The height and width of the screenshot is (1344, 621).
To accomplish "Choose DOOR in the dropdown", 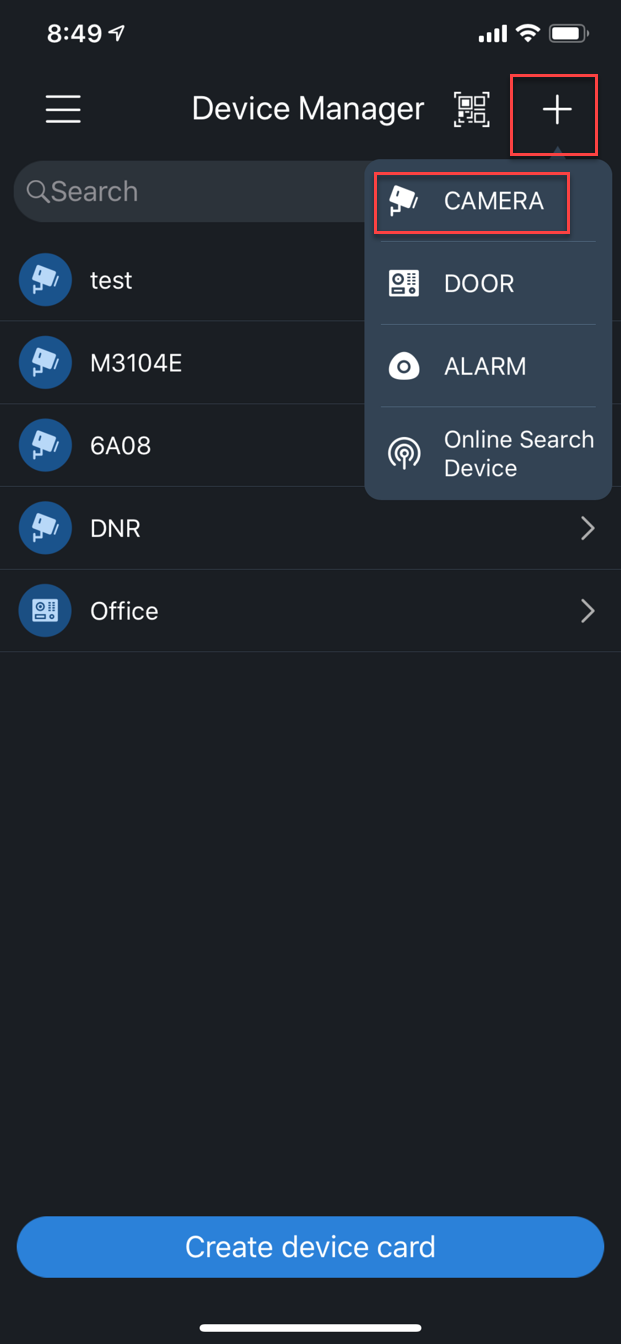I will point(479,284).
